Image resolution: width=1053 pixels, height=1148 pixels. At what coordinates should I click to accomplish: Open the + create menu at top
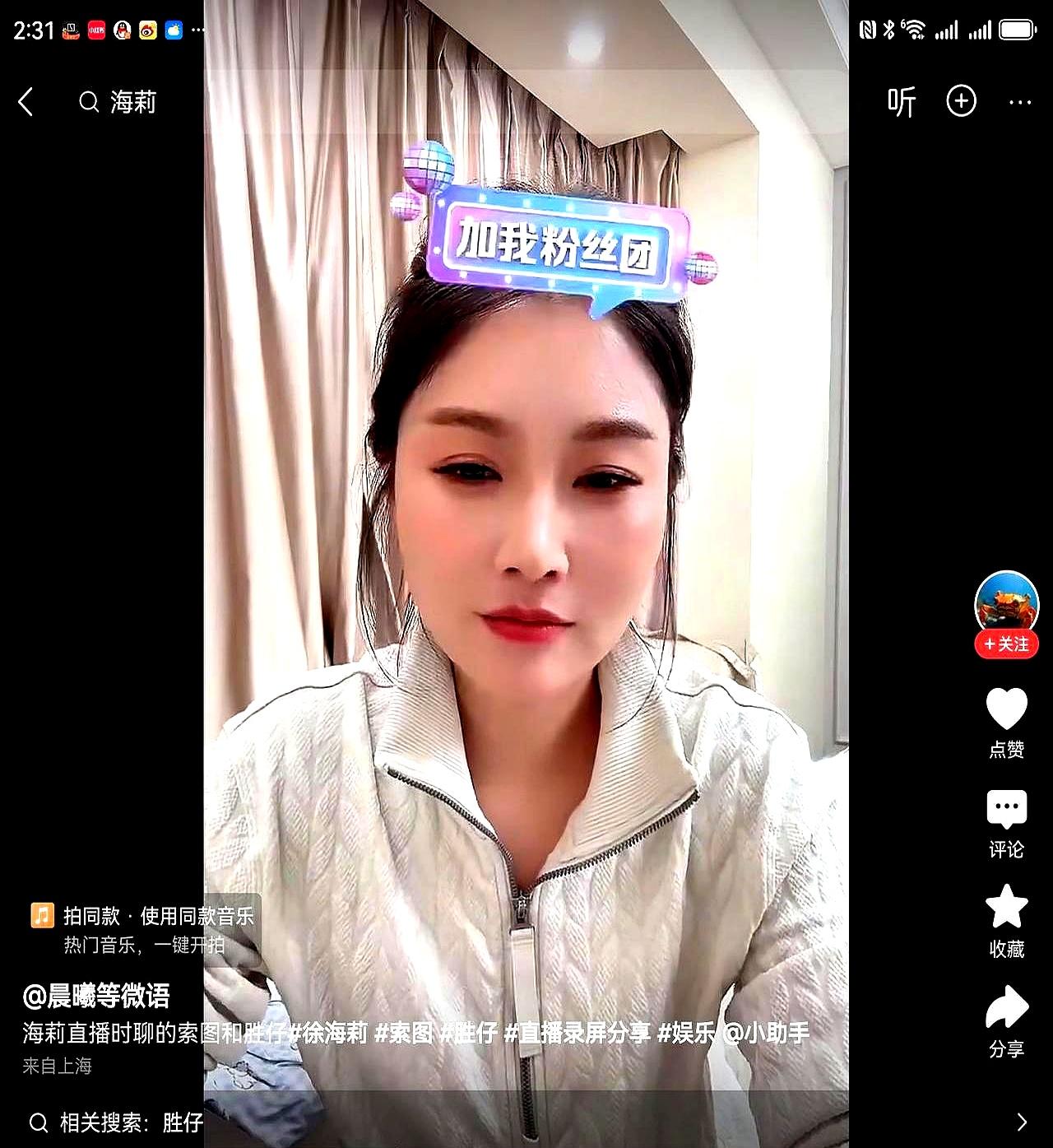click(961, 101)
